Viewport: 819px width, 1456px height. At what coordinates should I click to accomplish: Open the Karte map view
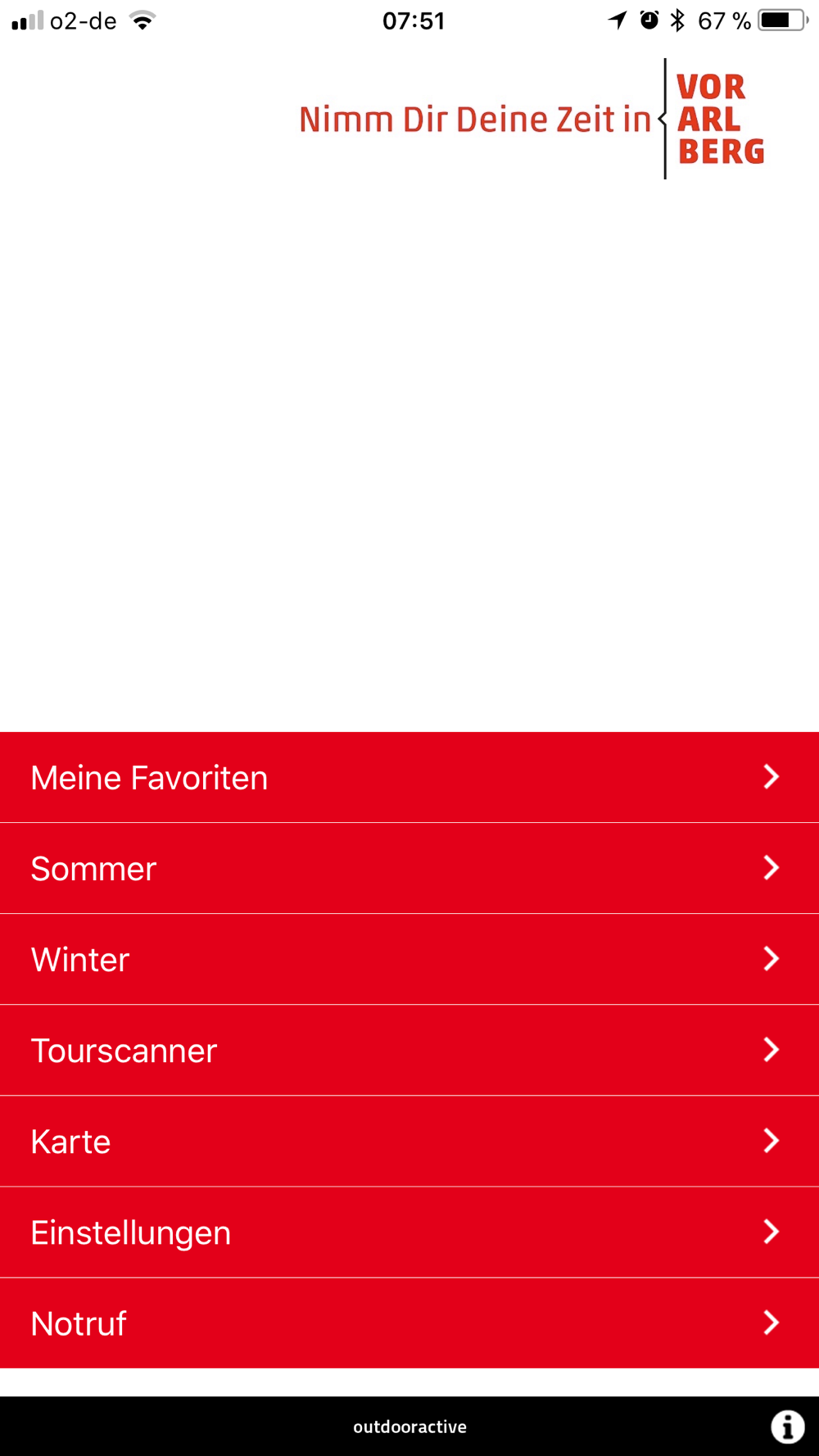[x=409, y=1141]
